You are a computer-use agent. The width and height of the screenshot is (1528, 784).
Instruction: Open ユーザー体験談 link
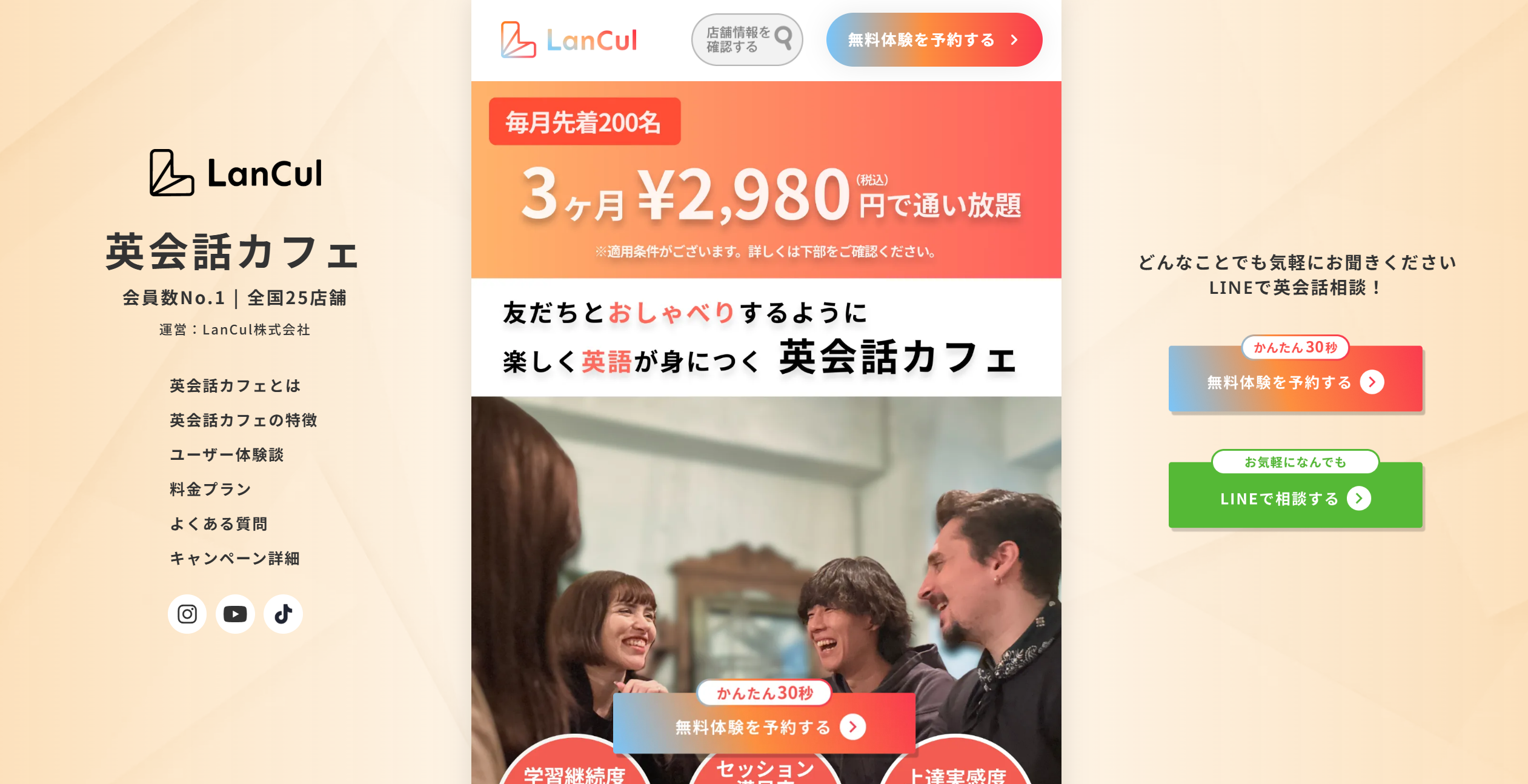click(x=227, y=455)
